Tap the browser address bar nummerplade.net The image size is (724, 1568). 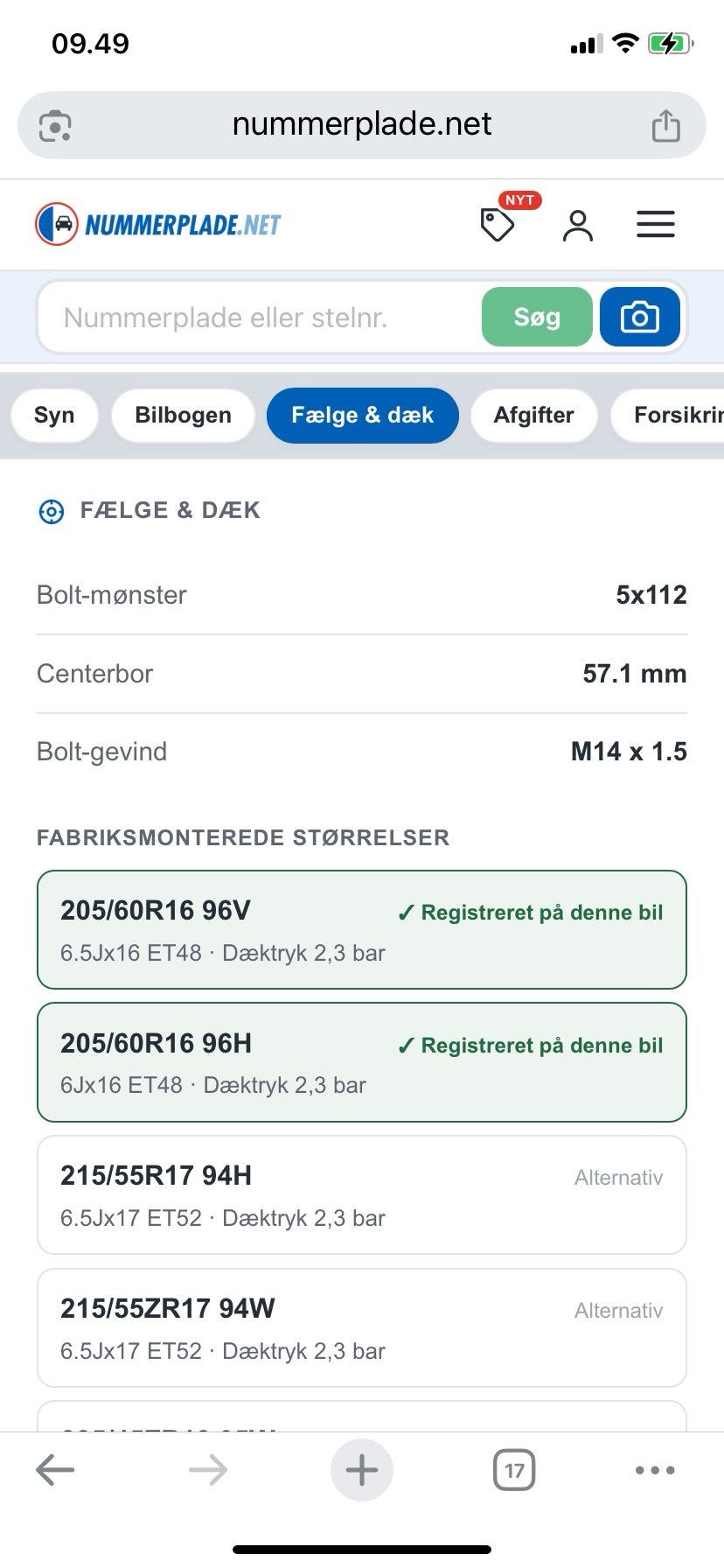point(362,125)
